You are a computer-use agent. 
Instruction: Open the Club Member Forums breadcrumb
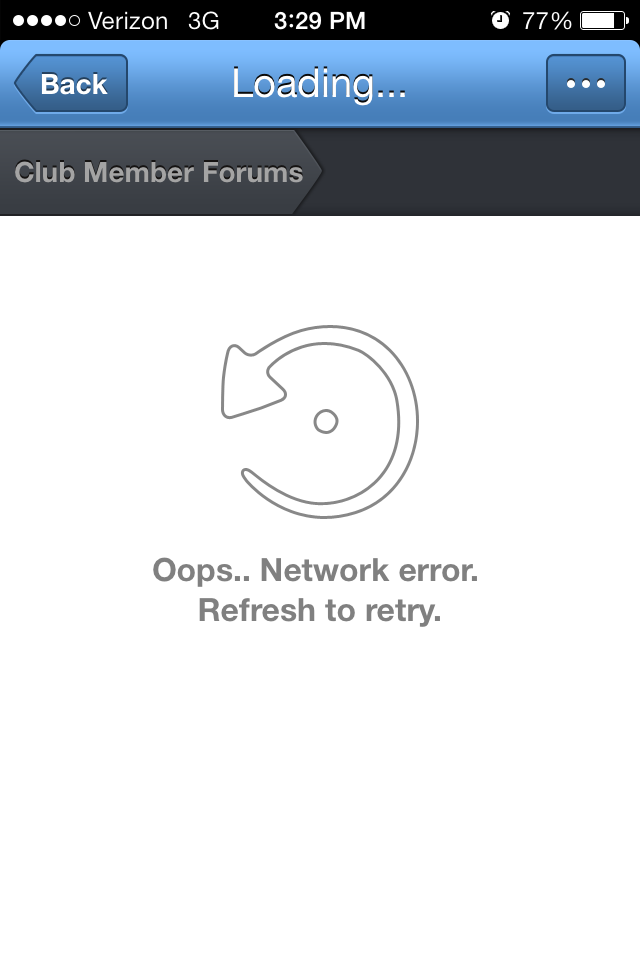pyautogui.click(x=158, y=172)
